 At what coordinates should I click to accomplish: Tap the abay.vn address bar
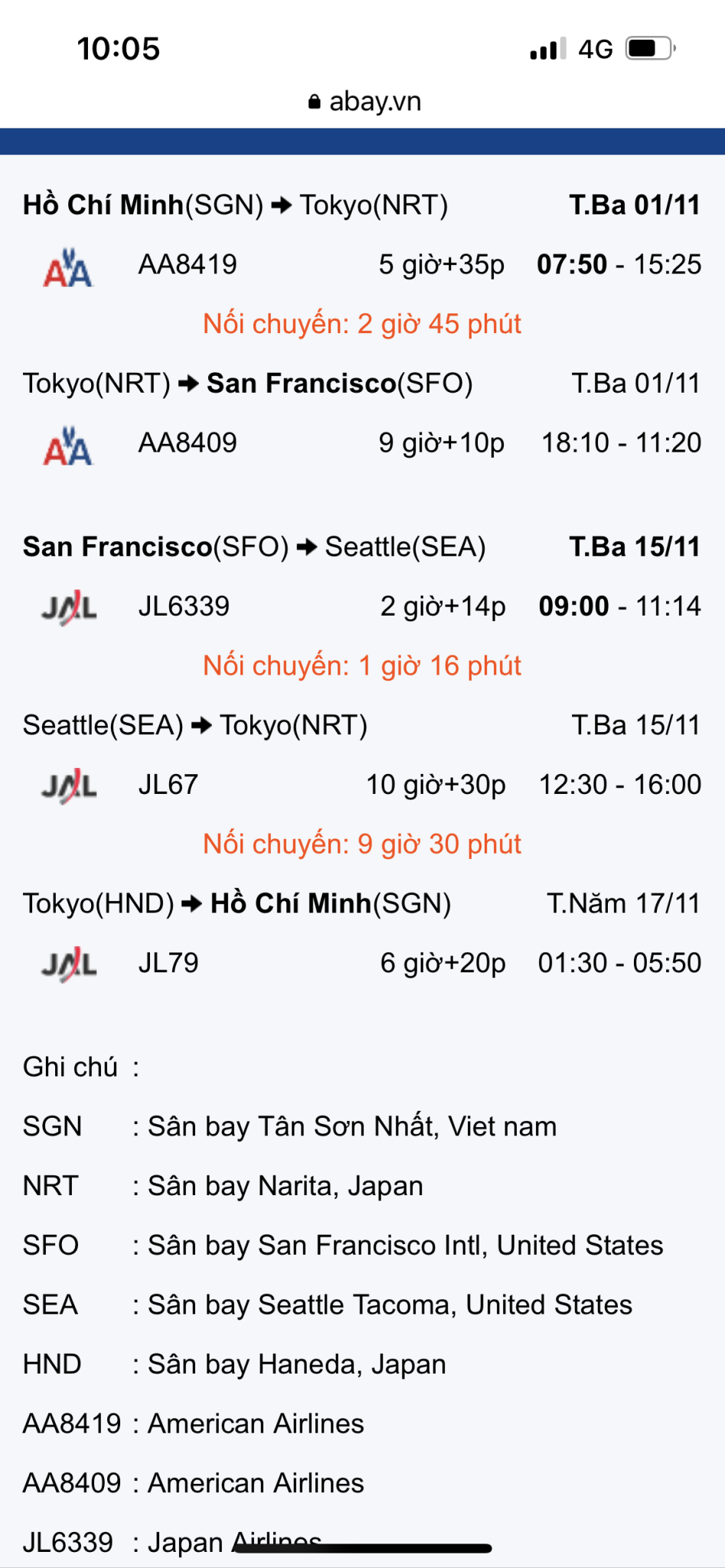[x=364, y=101]
